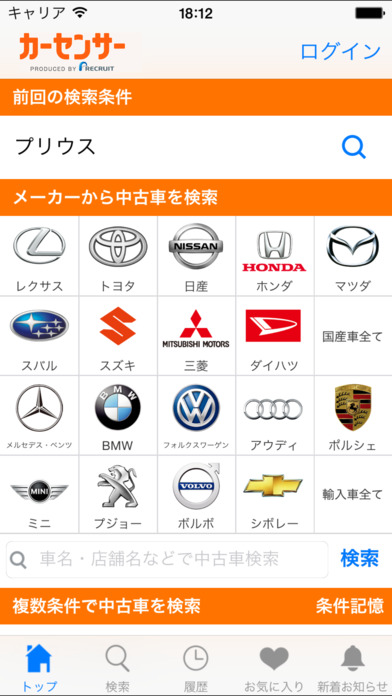Select the ホンダ maker tile
The image size is (392, 696).
click(275, 256)
